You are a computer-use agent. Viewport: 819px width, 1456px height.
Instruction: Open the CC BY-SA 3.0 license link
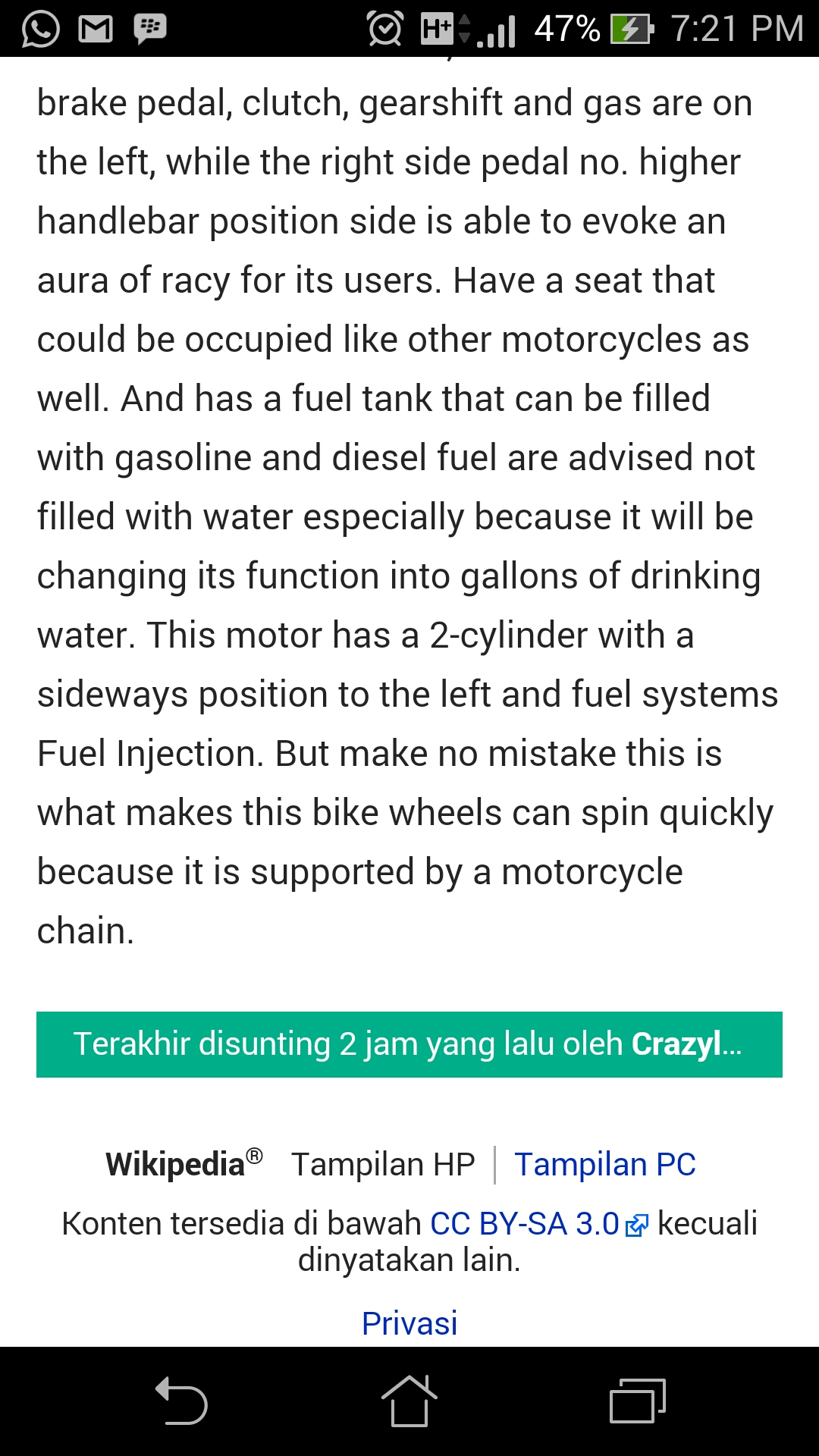[525, 1223]
